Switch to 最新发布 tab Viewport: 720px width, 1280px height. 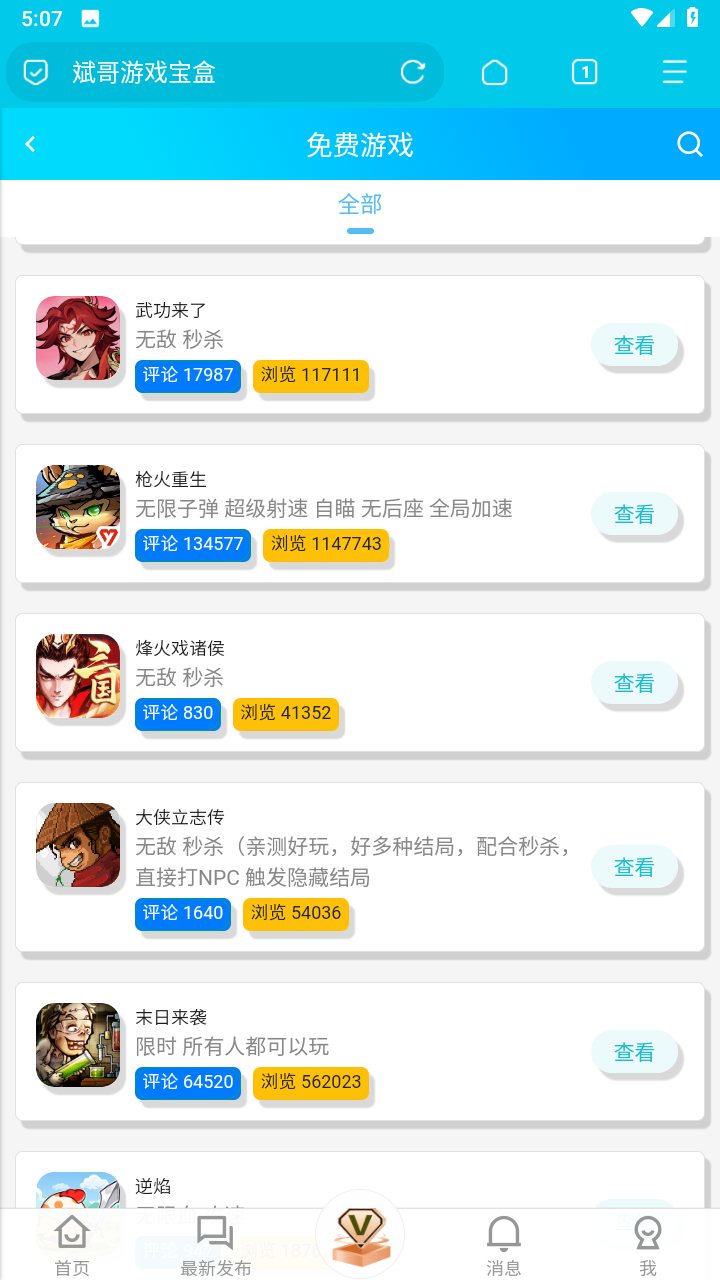coord(215,1245)
